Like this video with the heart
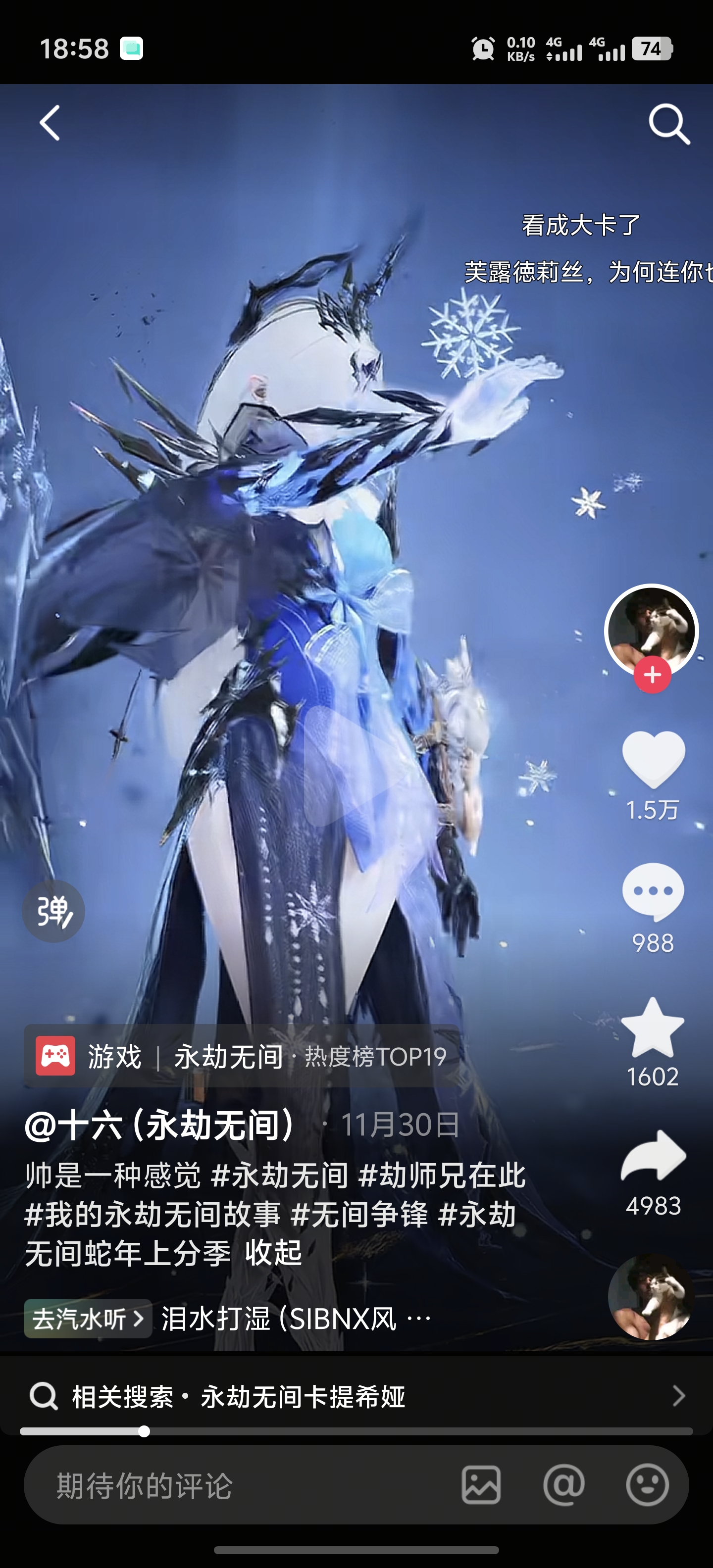The height and width of the screenshot is (1568, 713). [x=653, y=759]
